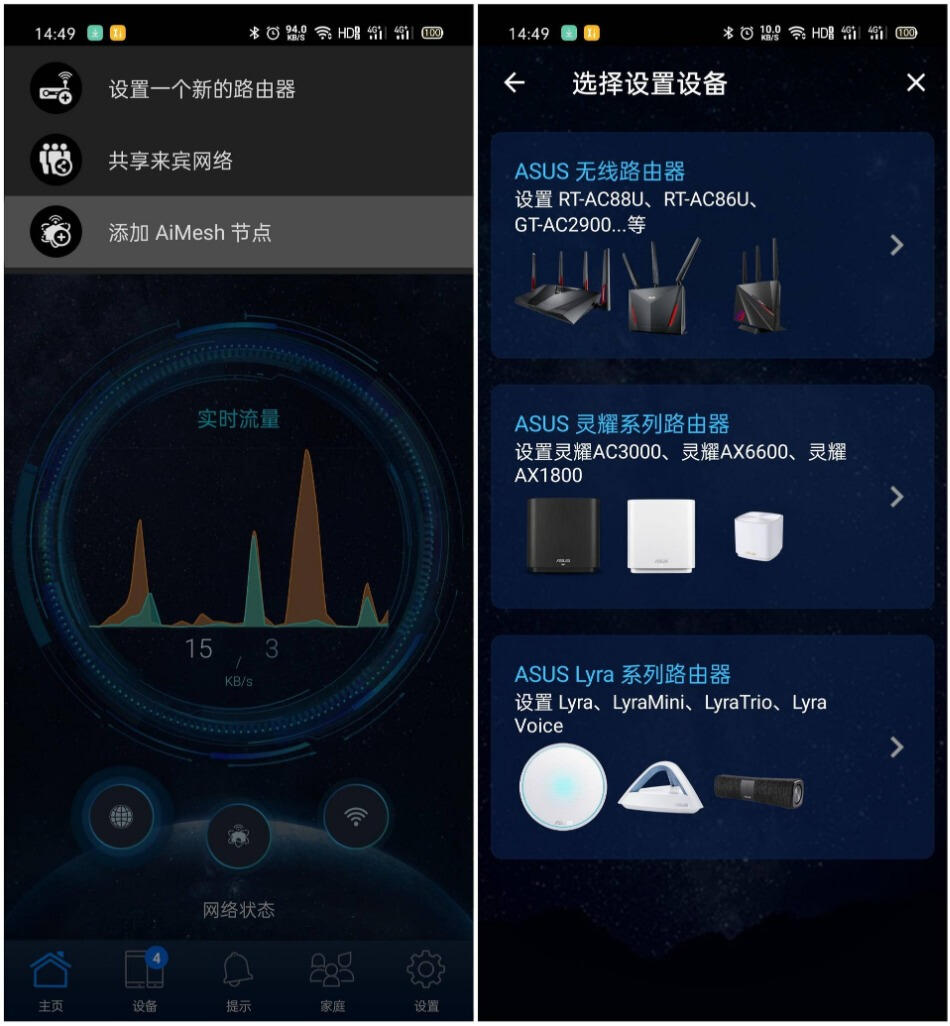
Task: Switch to the 提示 tab
Action: [238, 981]
